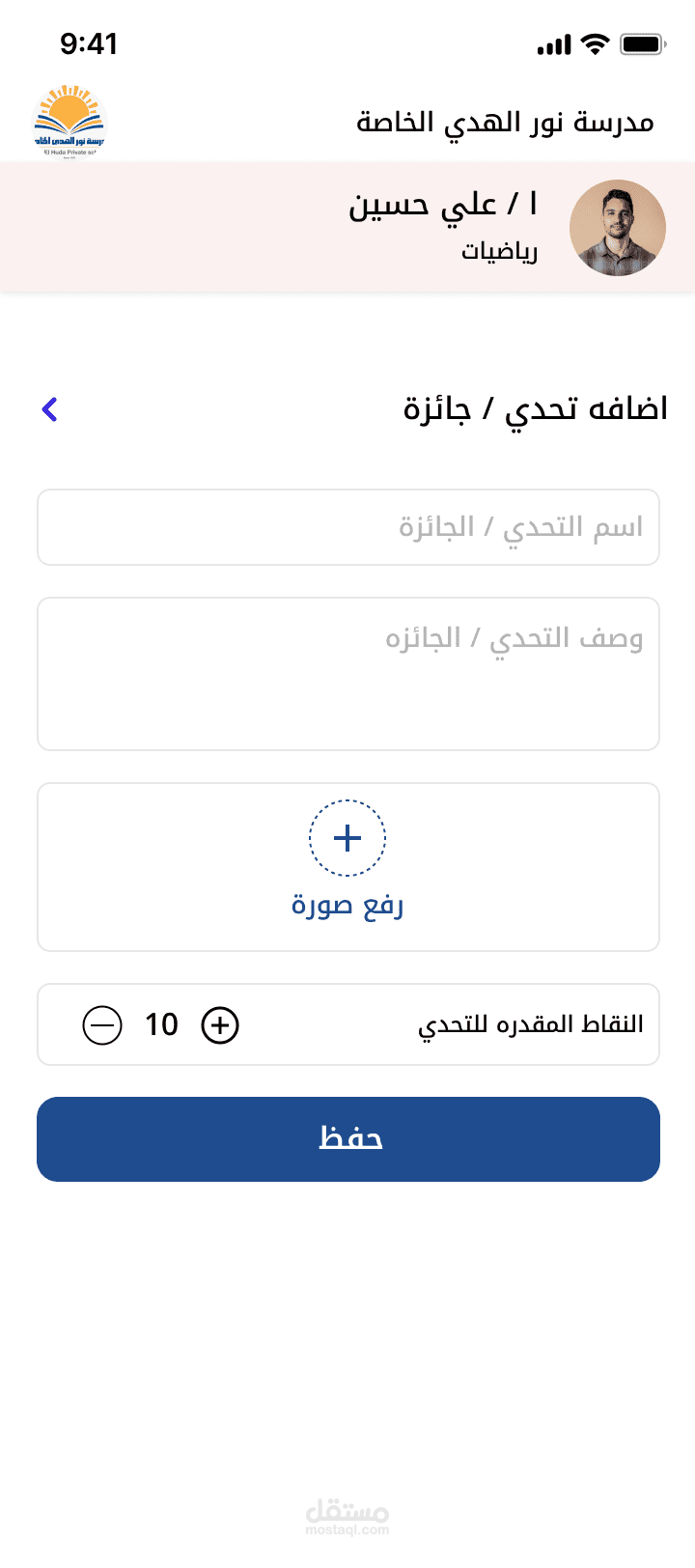Decrease the challenge points with the minus icon
The width and height of the screenshot is (695, 1568).
(x=102, y=1024)
